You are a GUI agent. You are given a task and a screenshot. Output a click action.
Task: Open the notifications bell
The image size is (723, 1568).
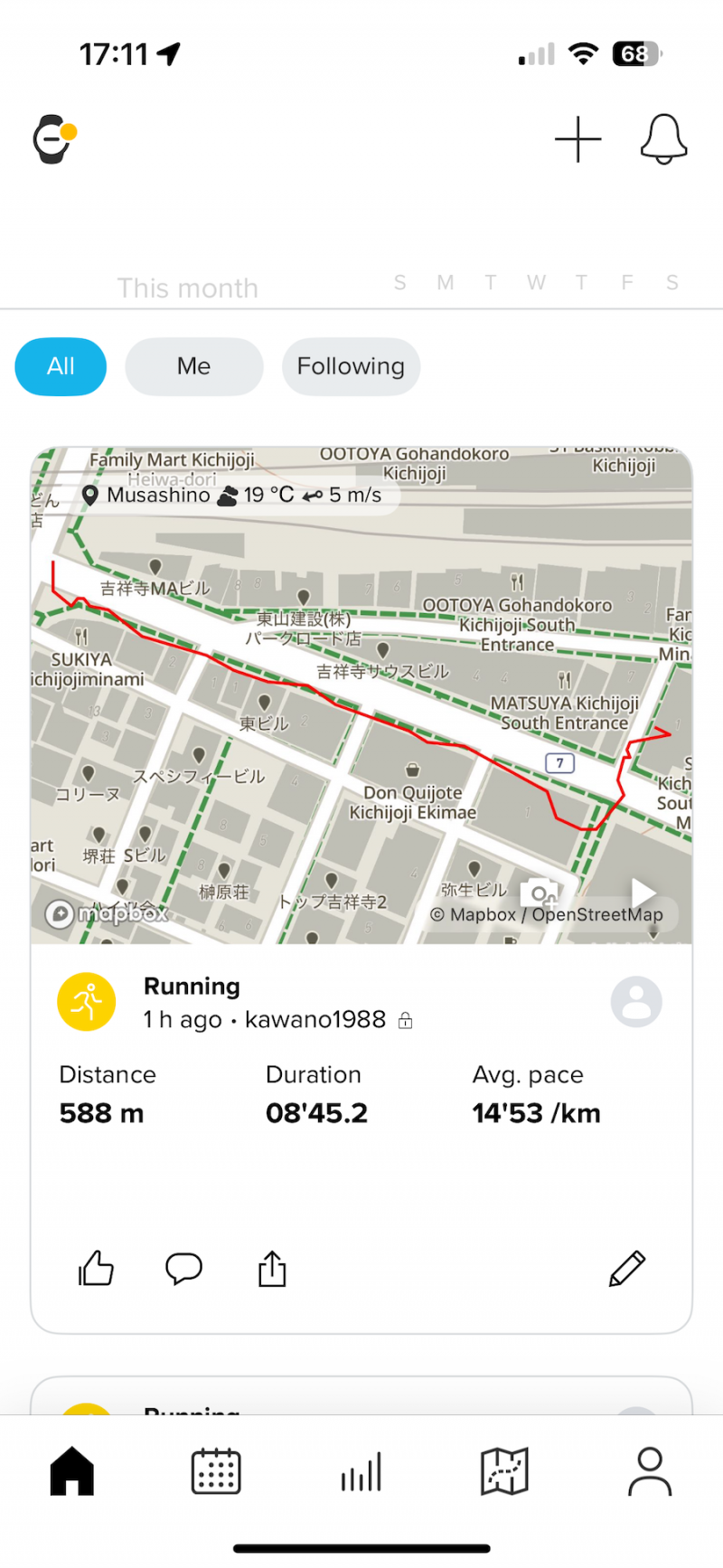click(x=664, y=139)
